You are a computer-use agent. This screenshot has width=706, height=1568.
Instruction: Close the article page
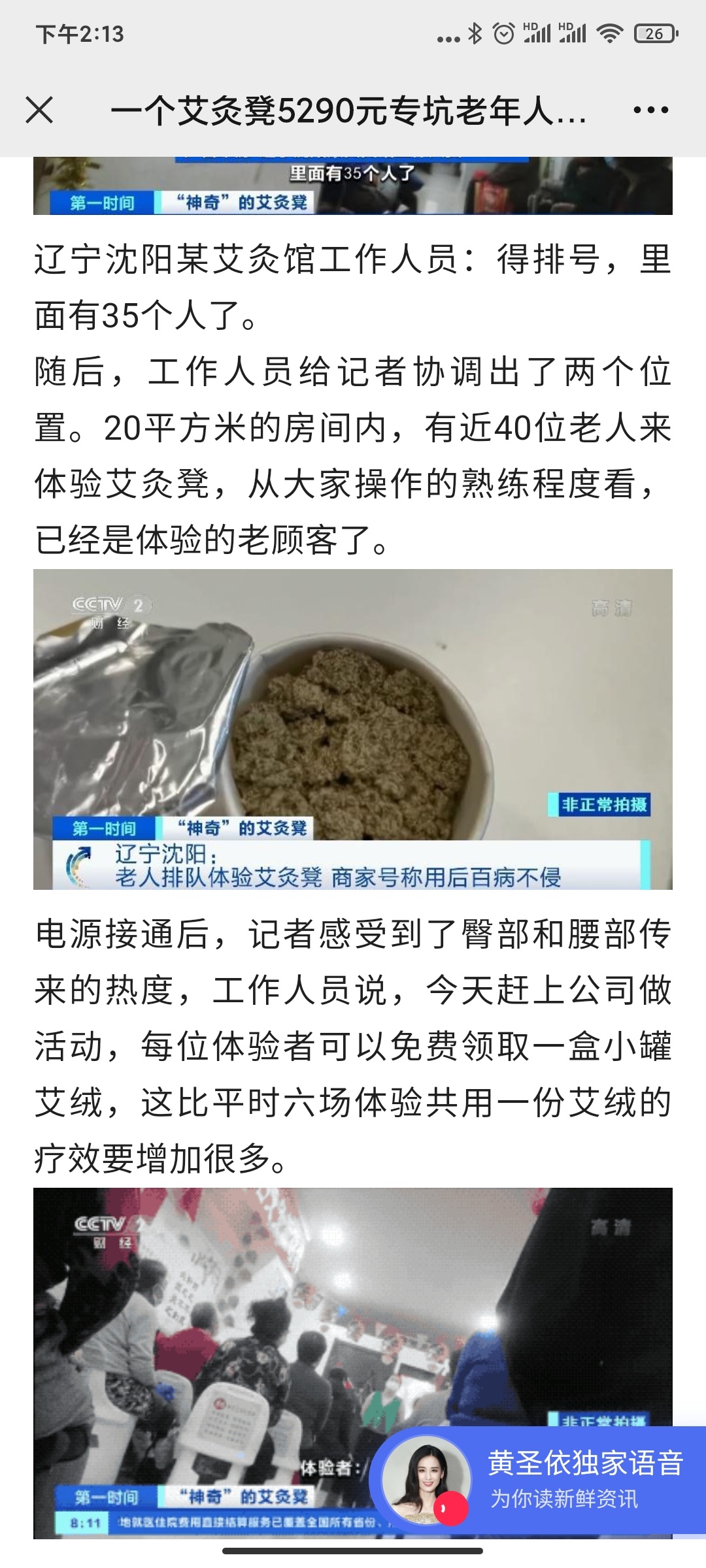[39, 110]
